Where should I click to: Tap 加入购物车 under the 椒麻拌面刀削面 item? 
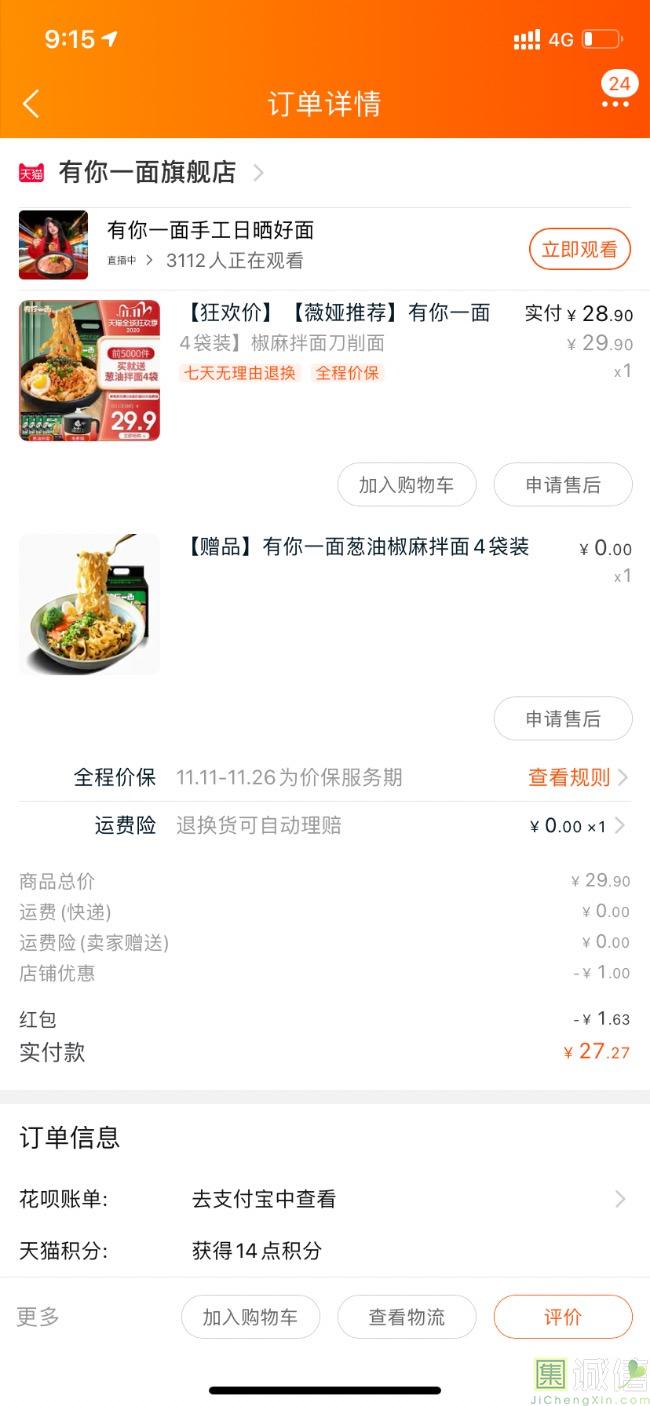coord(406,485)
